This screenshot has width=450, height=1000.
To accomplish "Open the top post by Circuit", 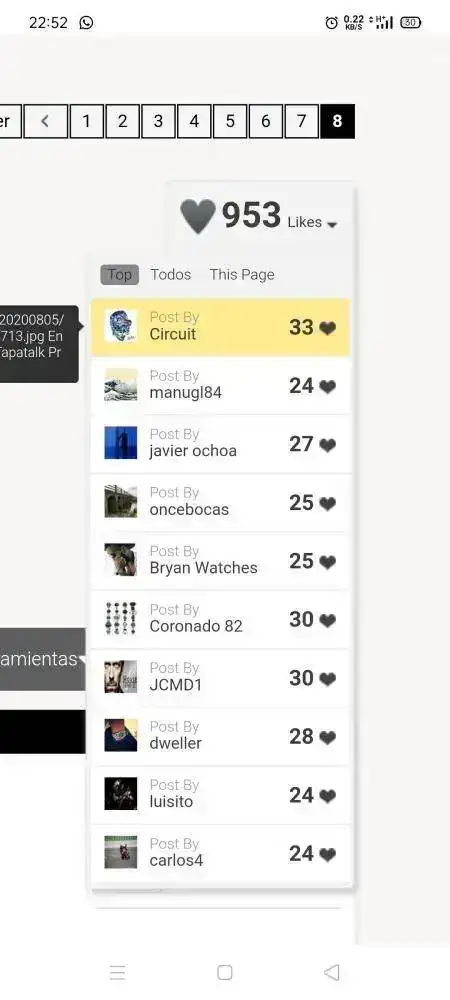I will tap(221, 327).
